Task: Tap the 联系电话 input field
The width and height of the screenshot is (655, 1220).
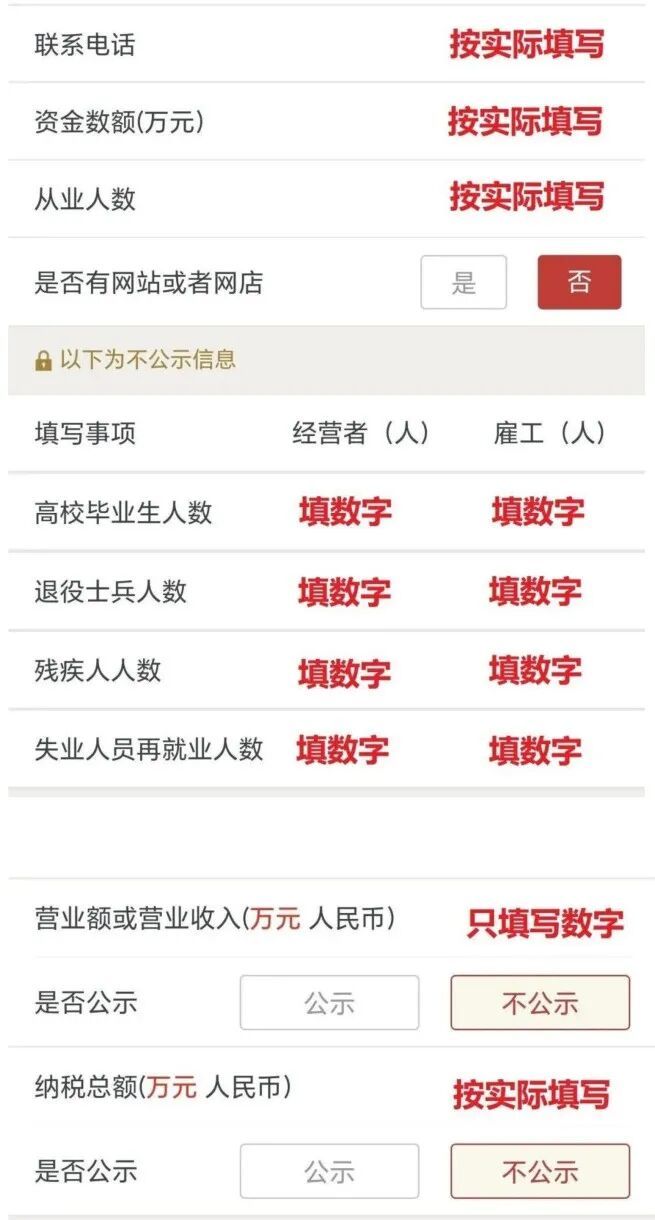Action: point(526,45)
